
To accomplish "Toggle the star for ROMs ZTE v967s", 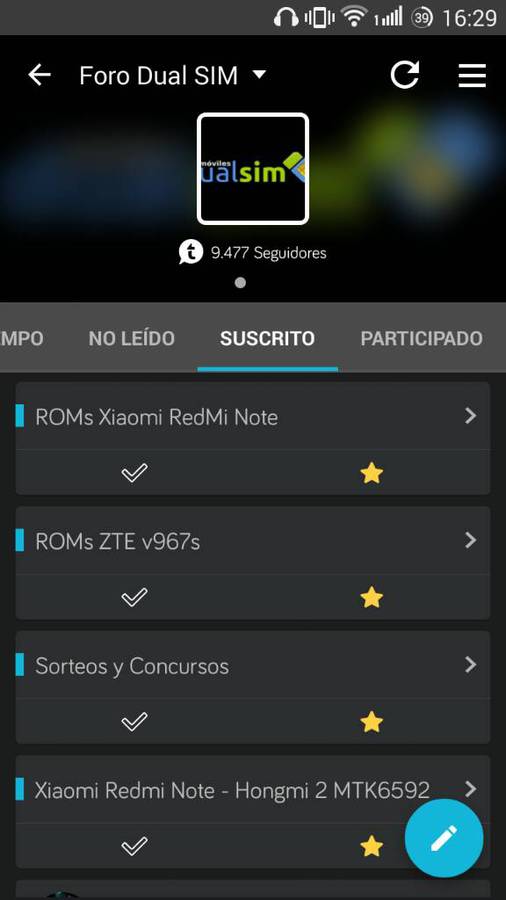I will pyautogui.click(x=371, y=598).
